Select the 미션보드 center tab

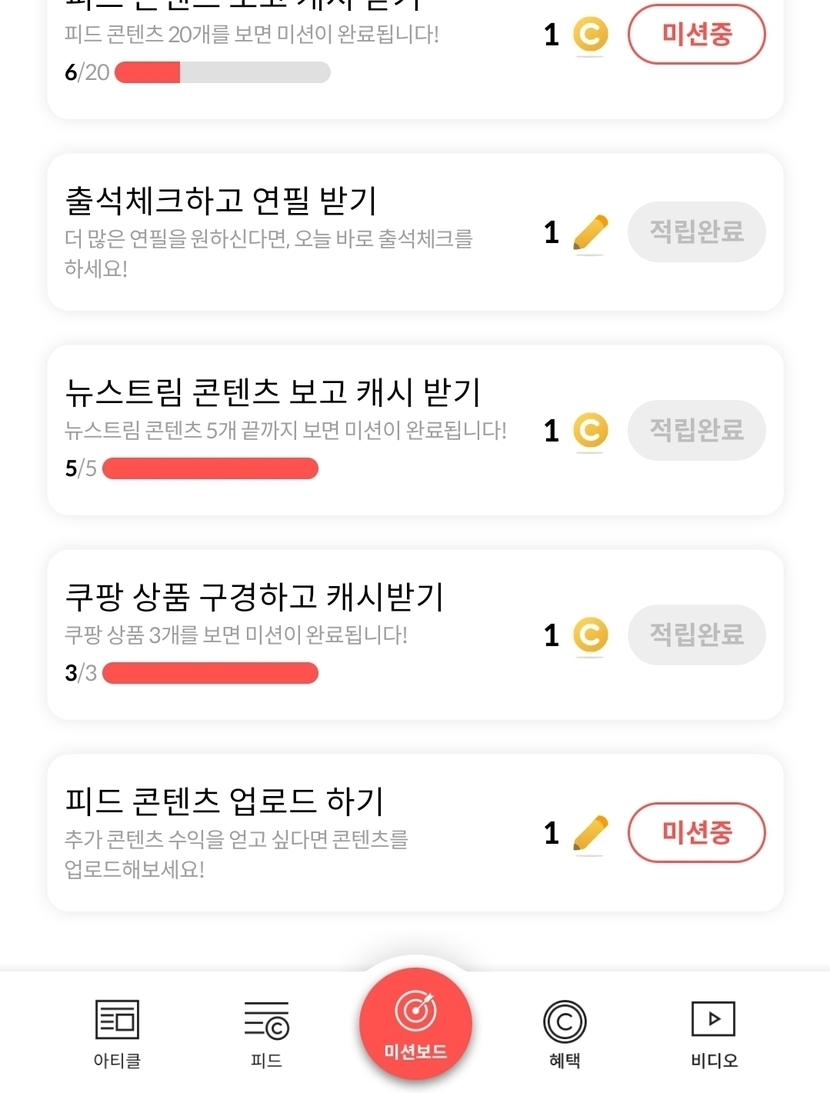415,1024
